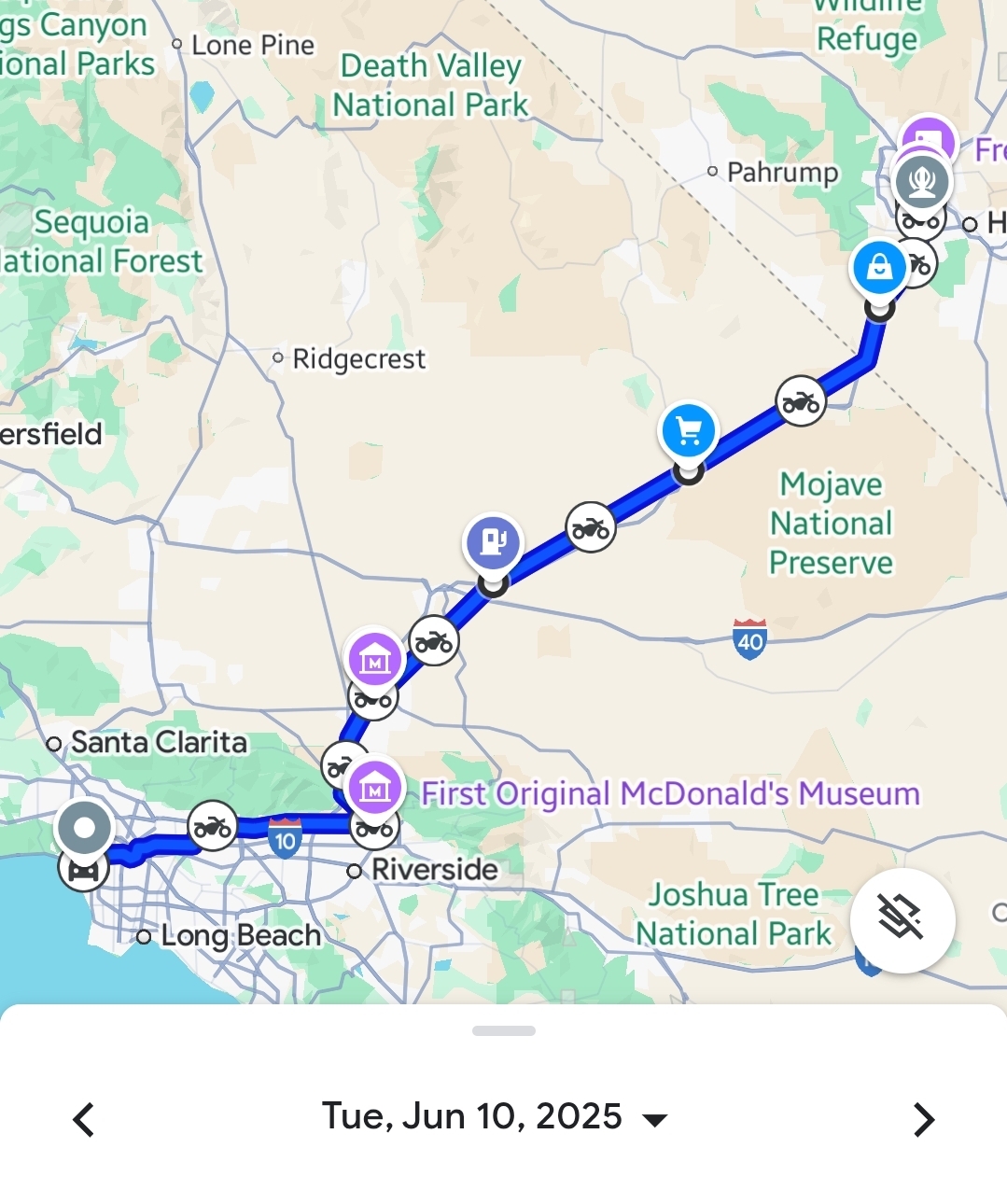1007x1204 pixels.
Task: Open the First Original McDonald's Museum pin
Action: click(374, 787)
